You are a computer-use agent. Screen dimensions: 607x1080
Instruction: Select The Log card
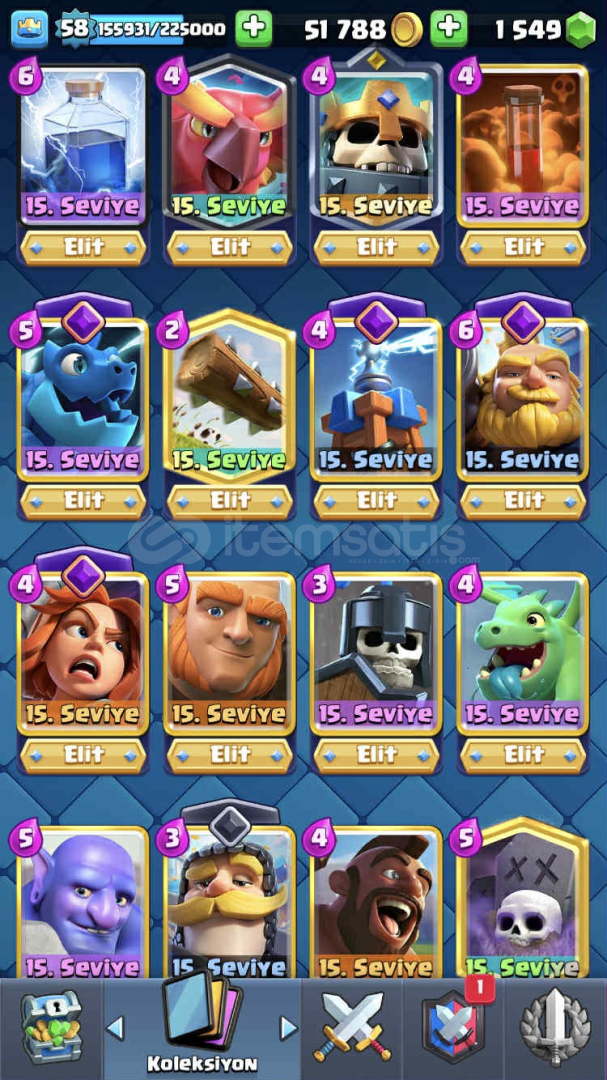pyautogui.click(x=229, y=398)
